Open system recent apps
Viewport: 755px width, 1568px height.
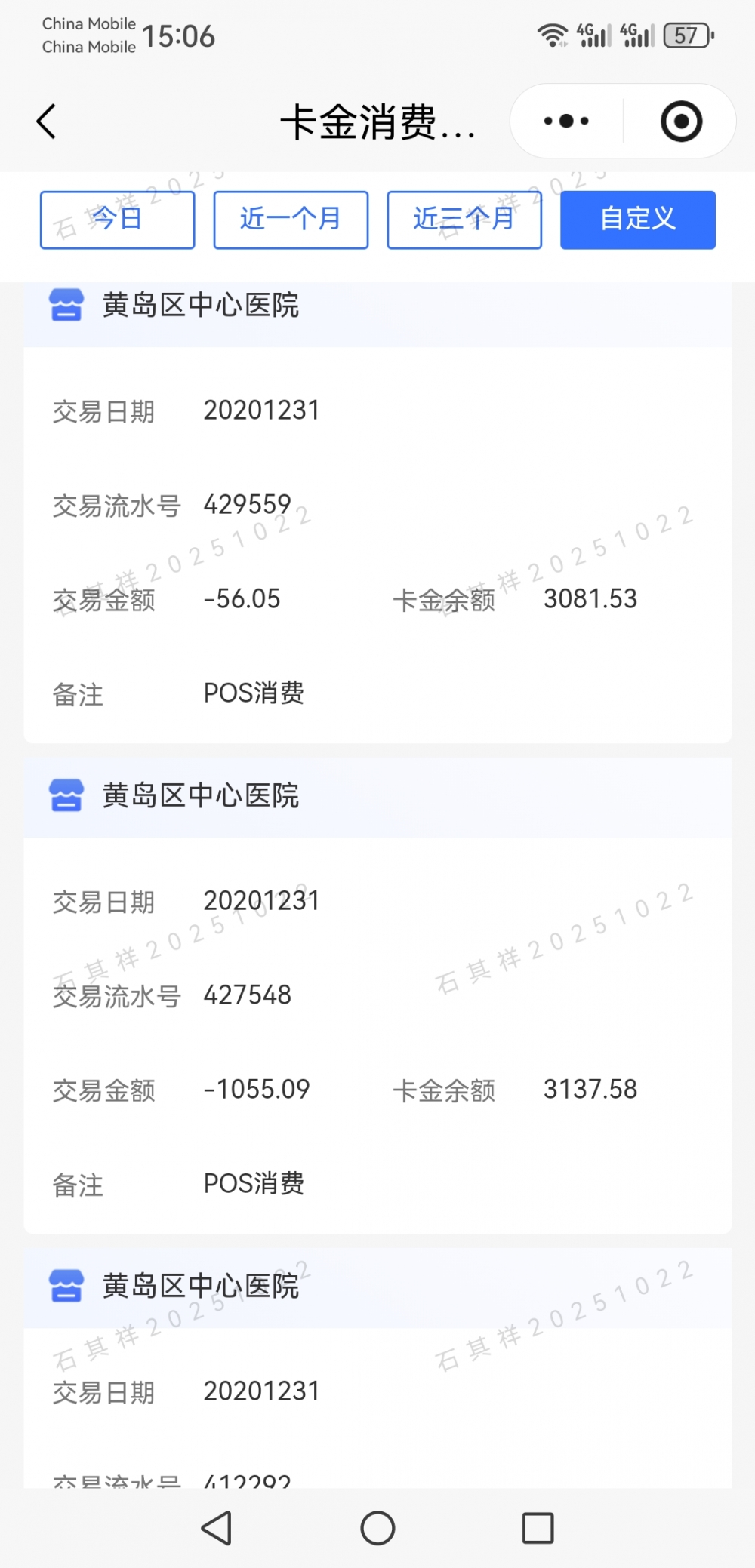pyautogui.click(x=538, y=1528)
